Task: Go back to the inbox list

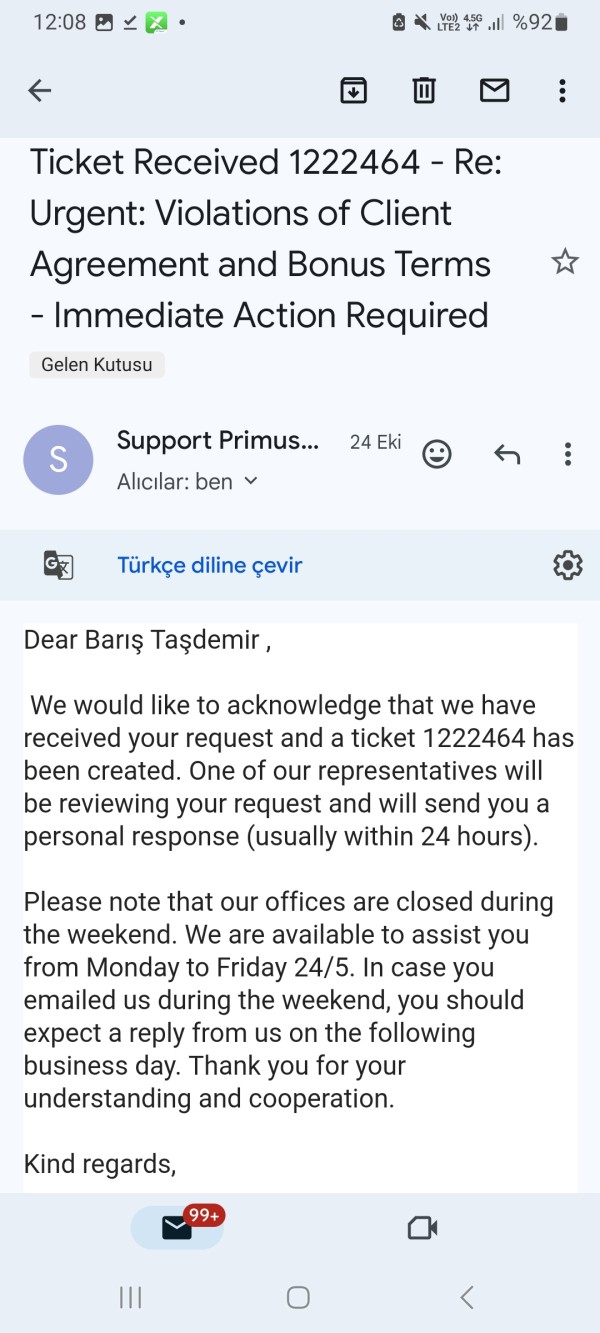Action: (x=39, y=91)
